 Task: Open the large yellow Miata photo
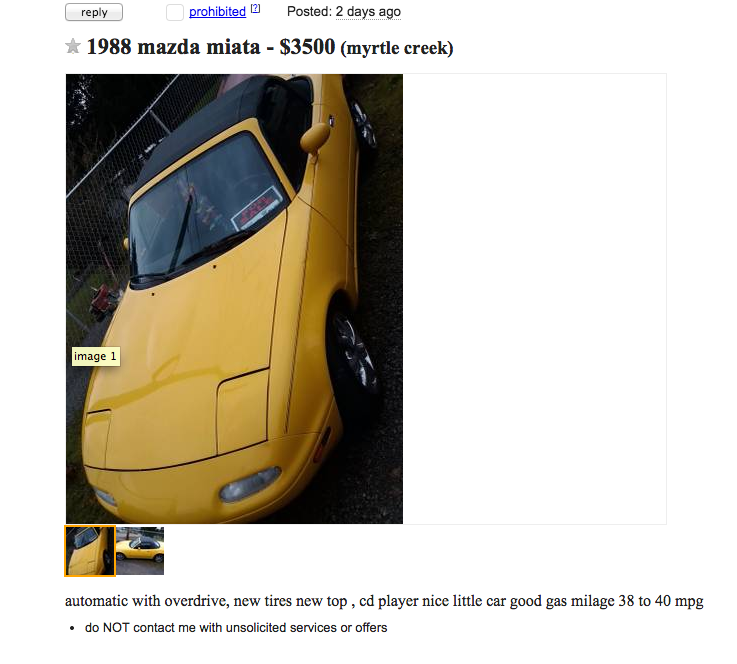234,298
